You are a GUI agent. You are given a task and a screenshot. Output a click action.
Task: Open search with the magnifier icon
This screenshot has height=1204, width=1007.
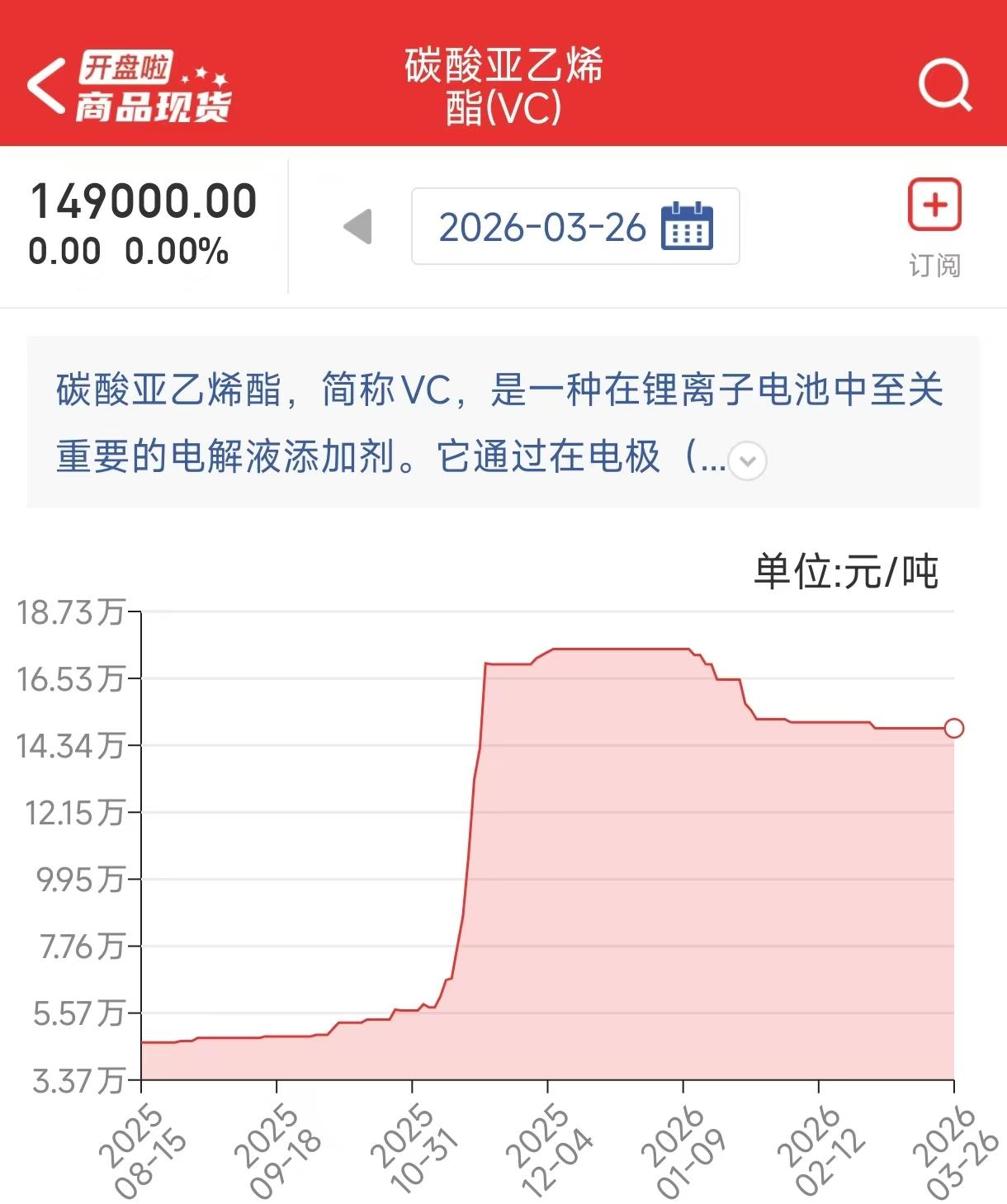tap(946, 86)
